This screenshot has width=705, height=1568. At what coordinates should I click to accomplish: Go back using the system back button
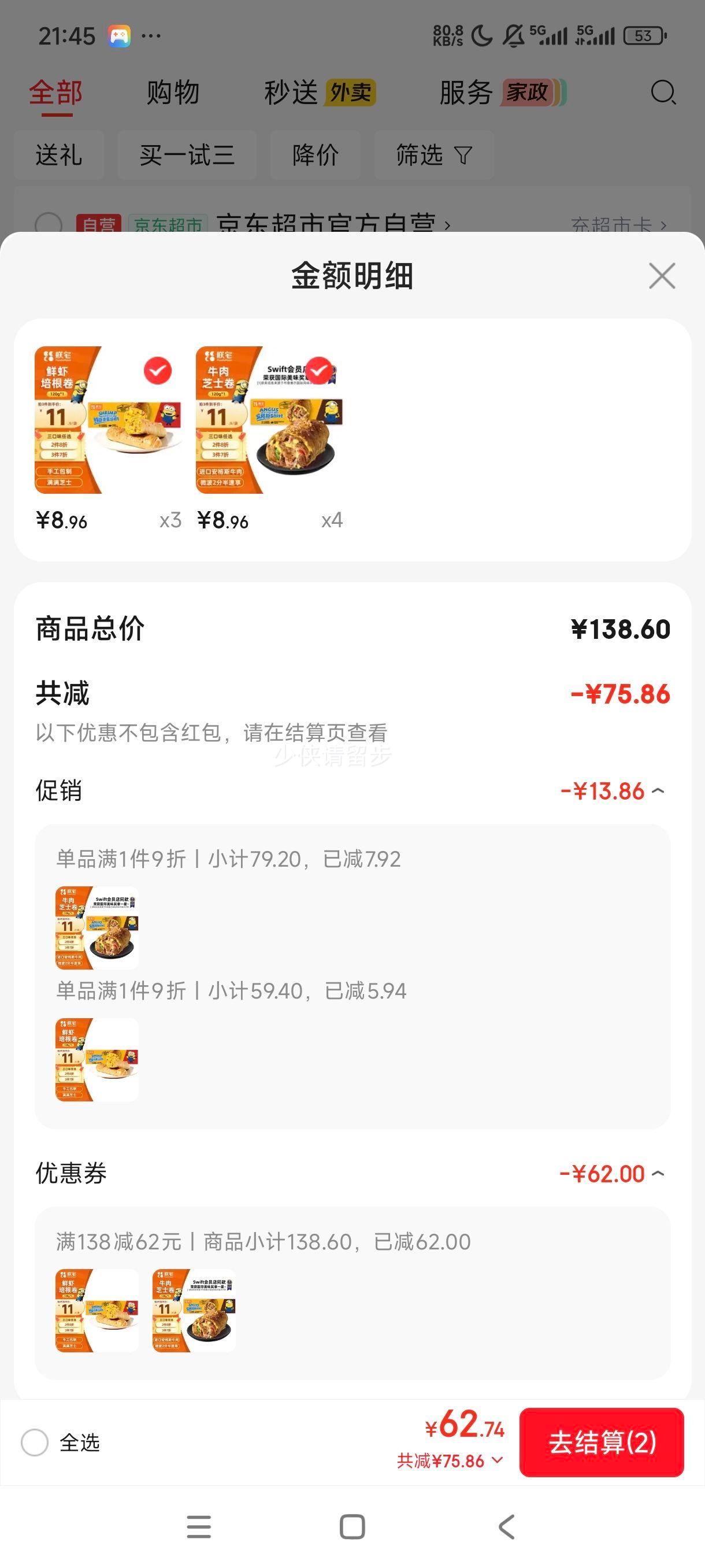[x=506, y=1526]
